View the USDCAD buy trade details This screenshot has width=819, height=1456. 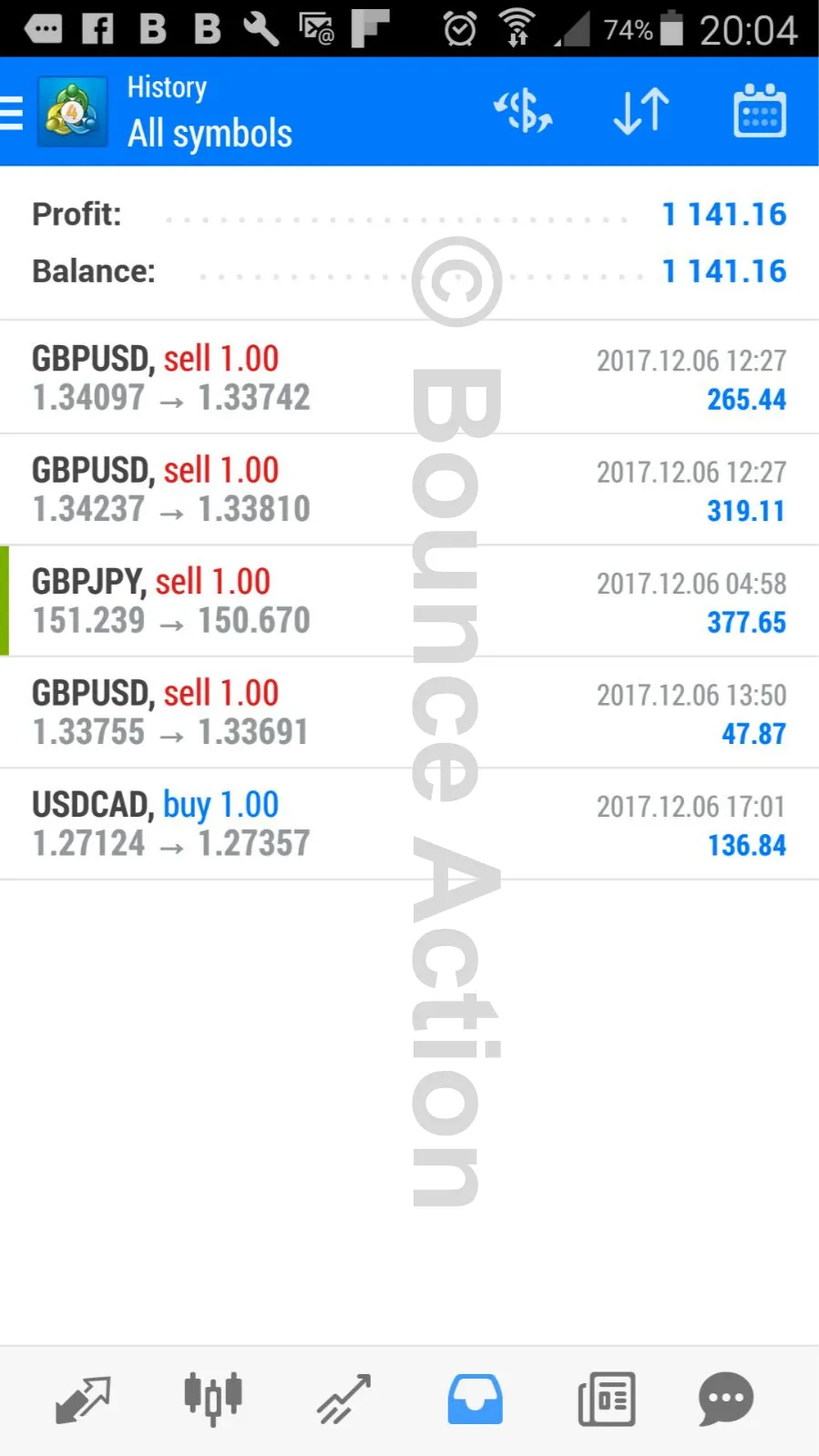tap(409, 824)
